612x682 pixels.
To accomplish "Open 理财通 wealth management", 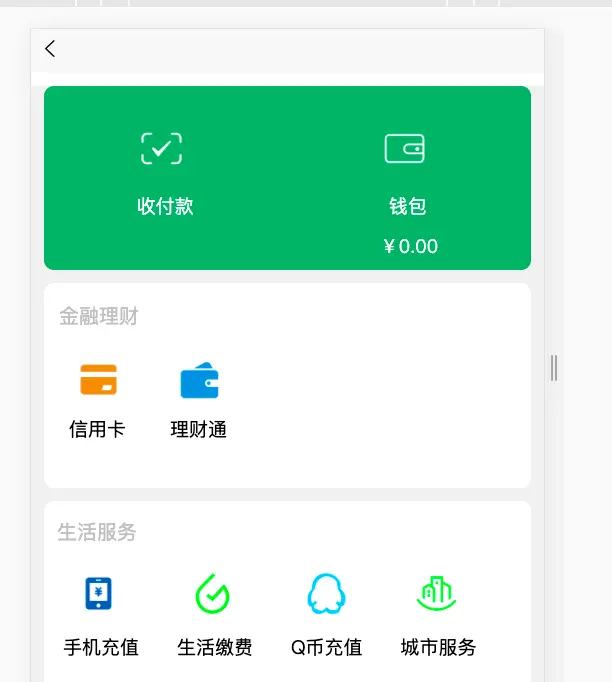I will tap(199, 400).
